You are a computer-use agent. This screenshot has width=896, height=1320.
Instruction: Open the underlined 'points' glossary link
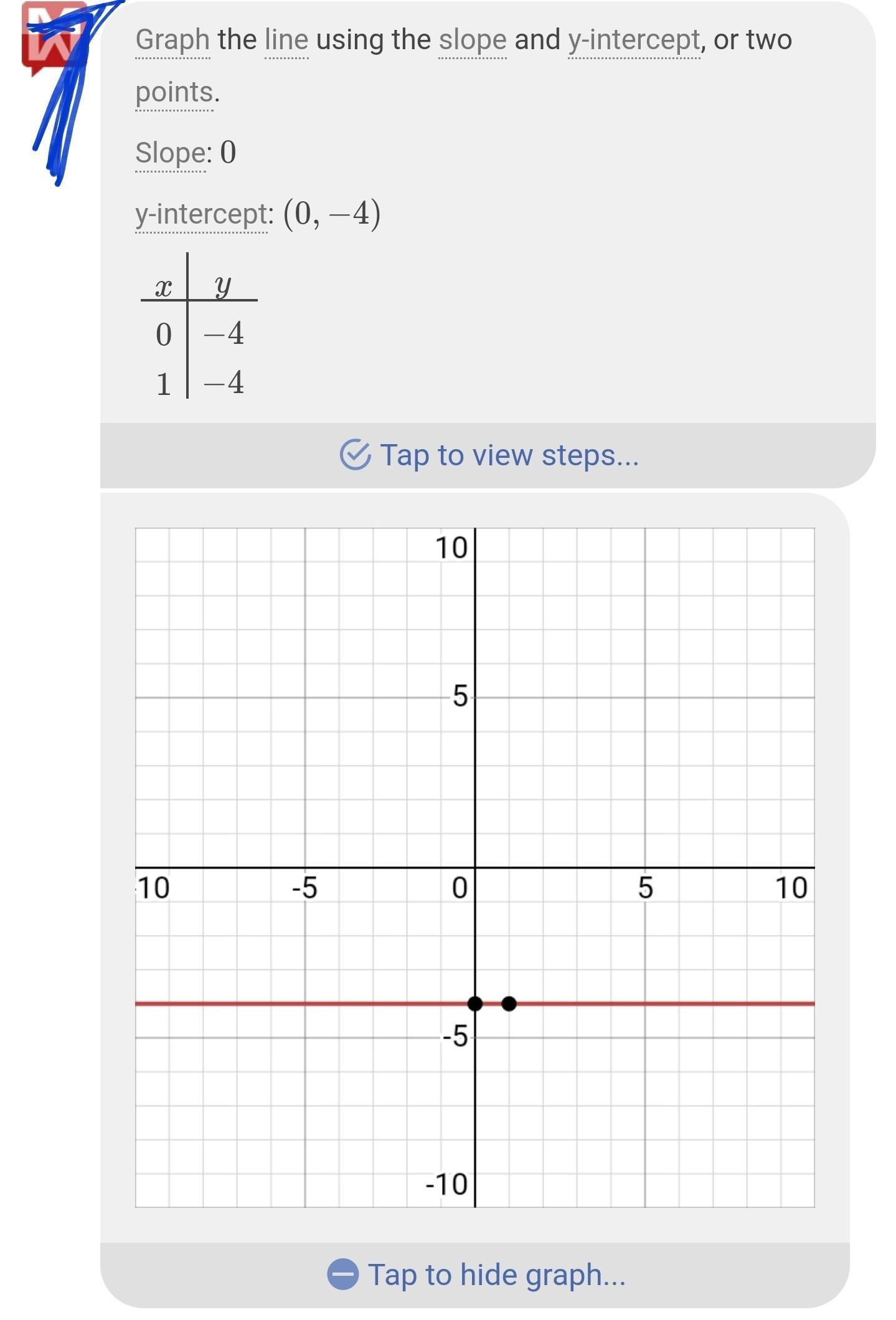click(x=175, y=93)
